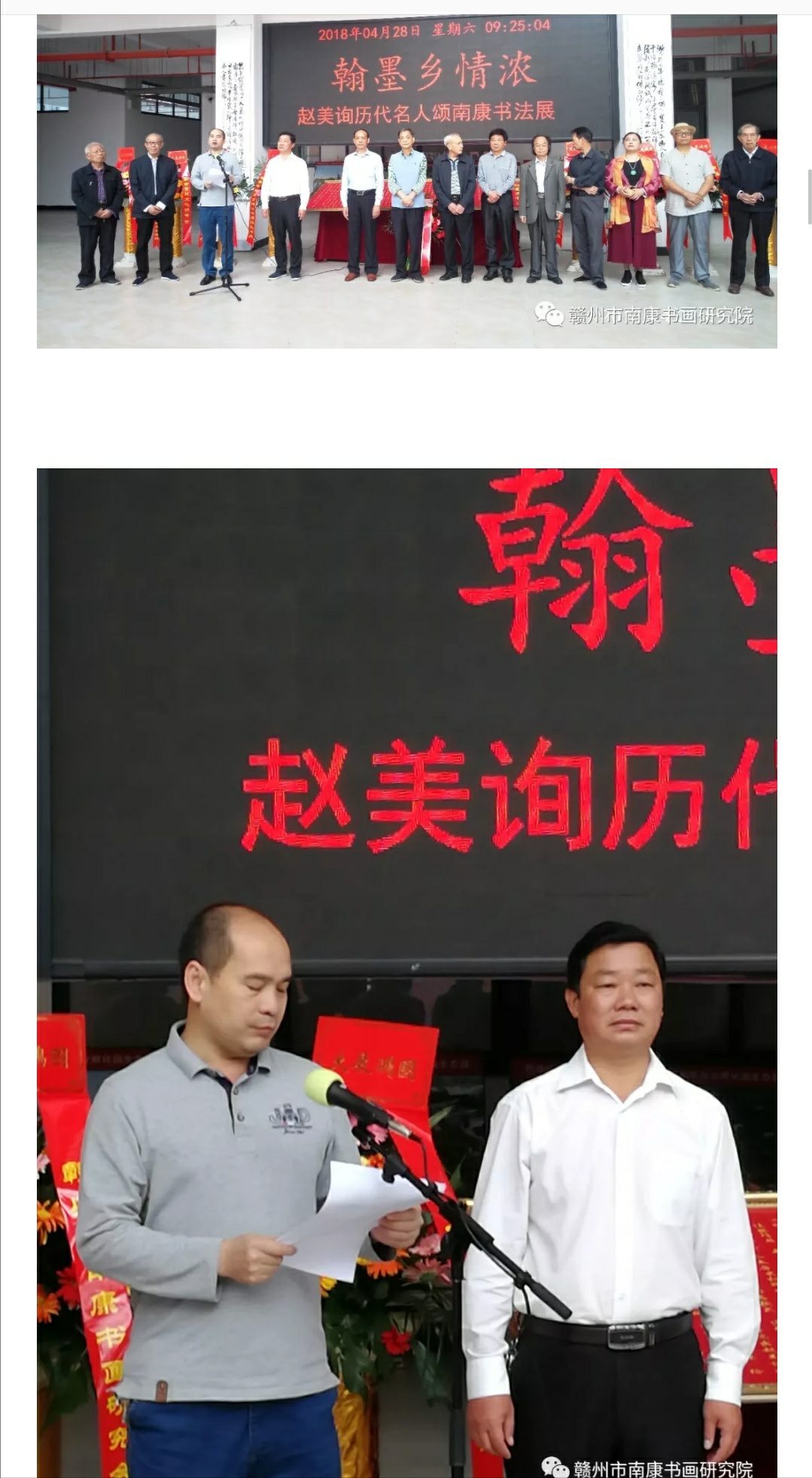Open the photo of the man reading at the microphone
The height and width of the screenshot is (1478, 812).
click(x=406, y=971)
